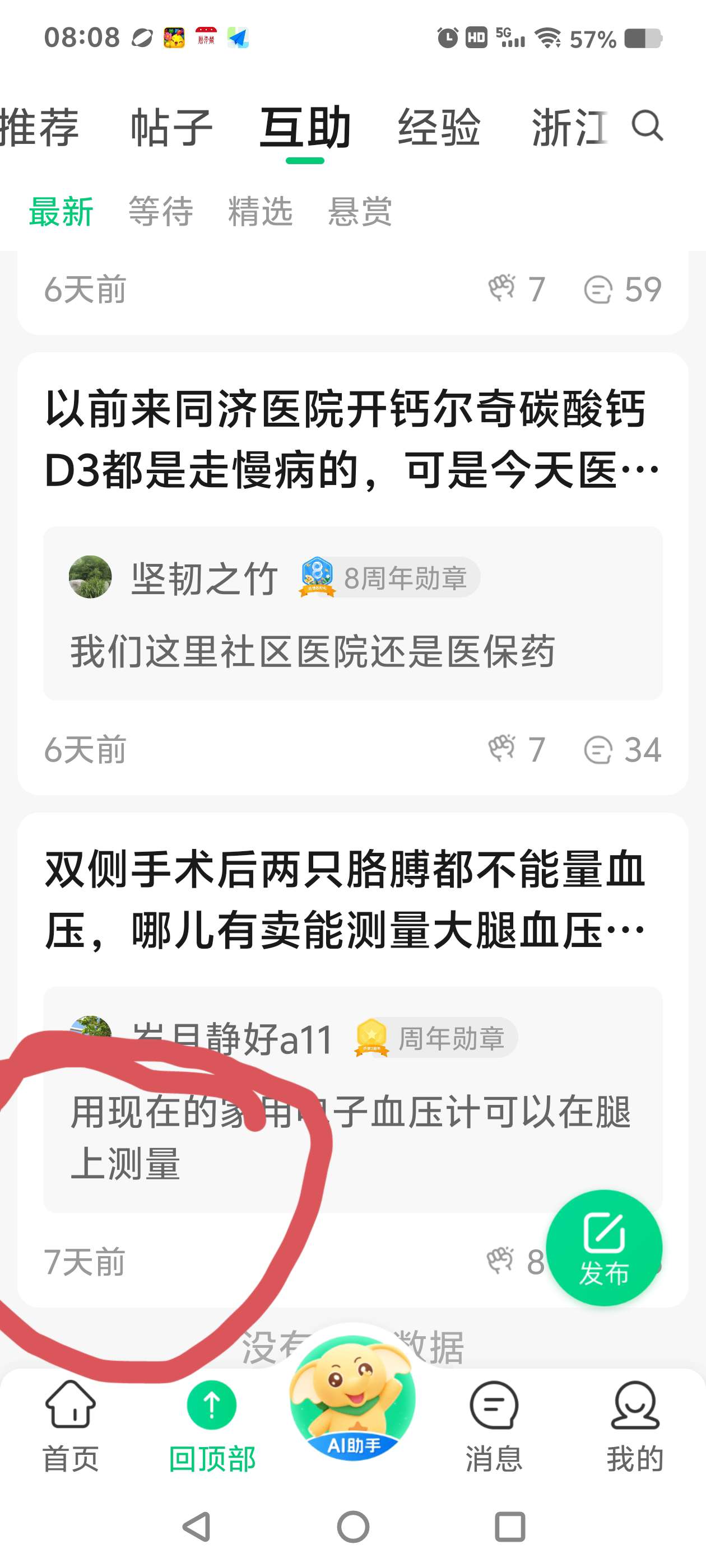The width and height of the screenshot is (706, 1568).
Task: Open the 浙江 region selector
Action: point(568,128)
